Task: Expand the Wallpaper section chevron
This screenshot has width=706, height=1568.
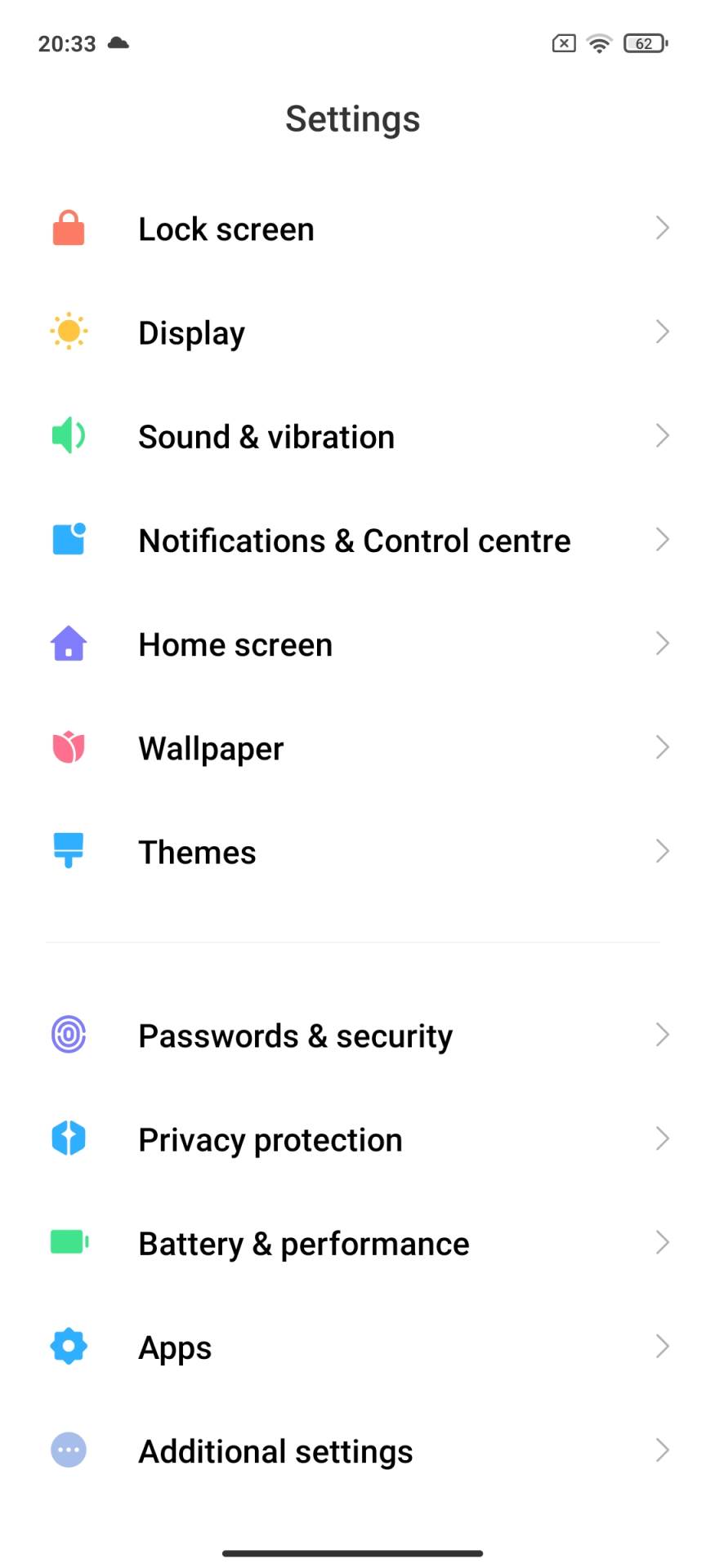Action: 663,747
